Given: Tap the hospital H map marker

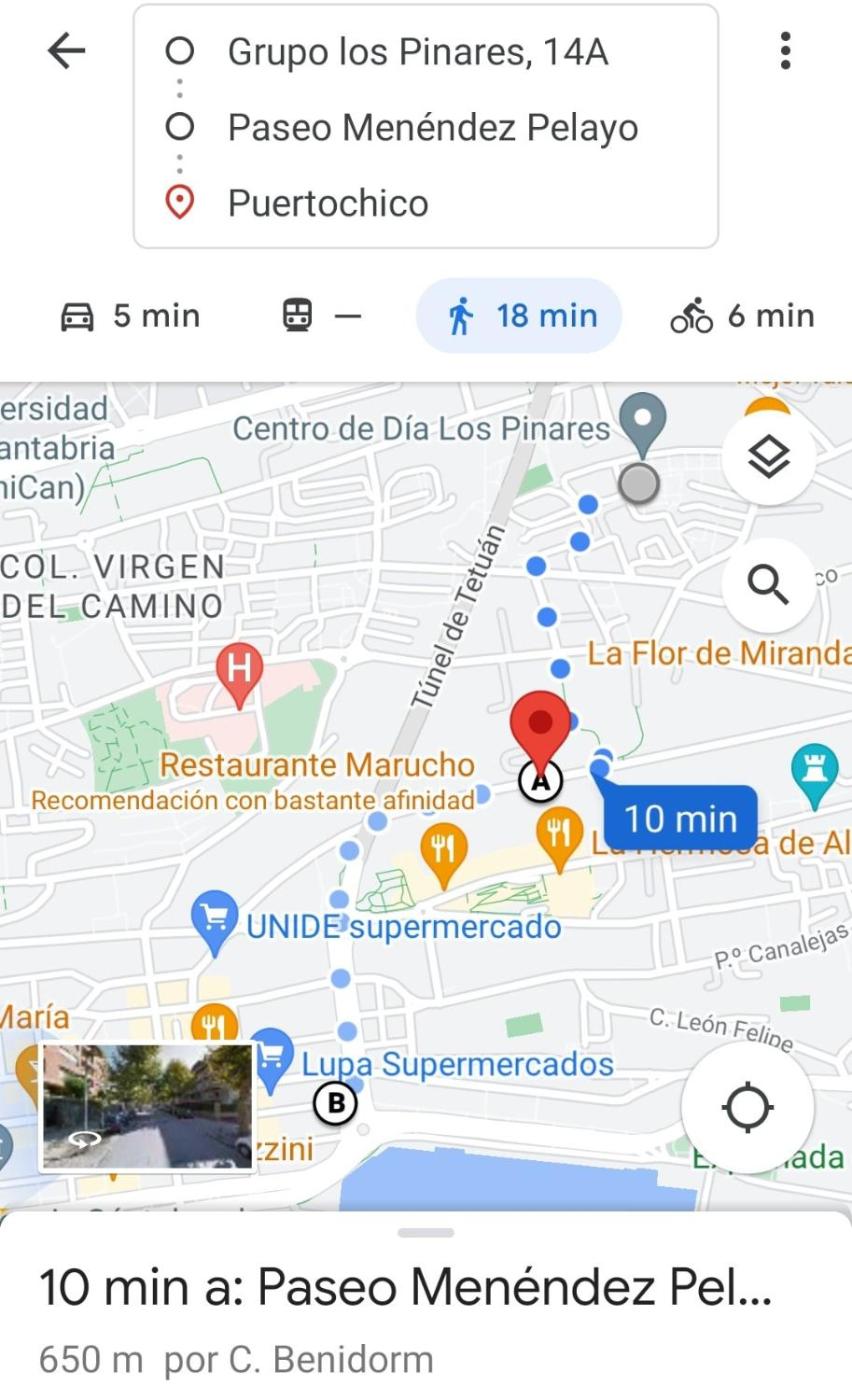Looking at the screenshot, I should point(239,670).
